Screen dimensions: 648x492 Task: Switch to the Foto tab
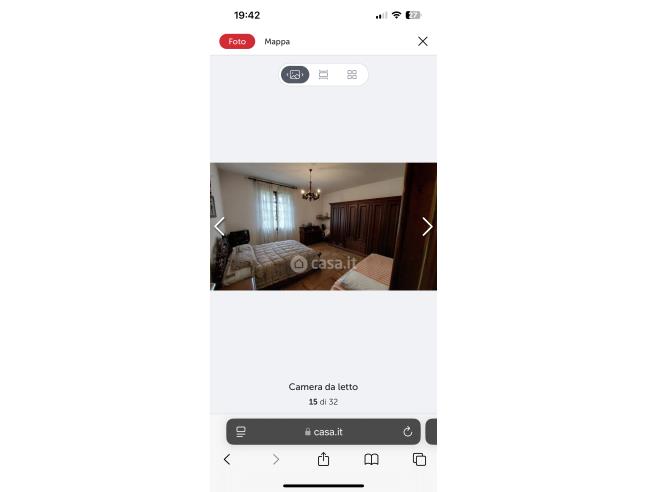237,41
